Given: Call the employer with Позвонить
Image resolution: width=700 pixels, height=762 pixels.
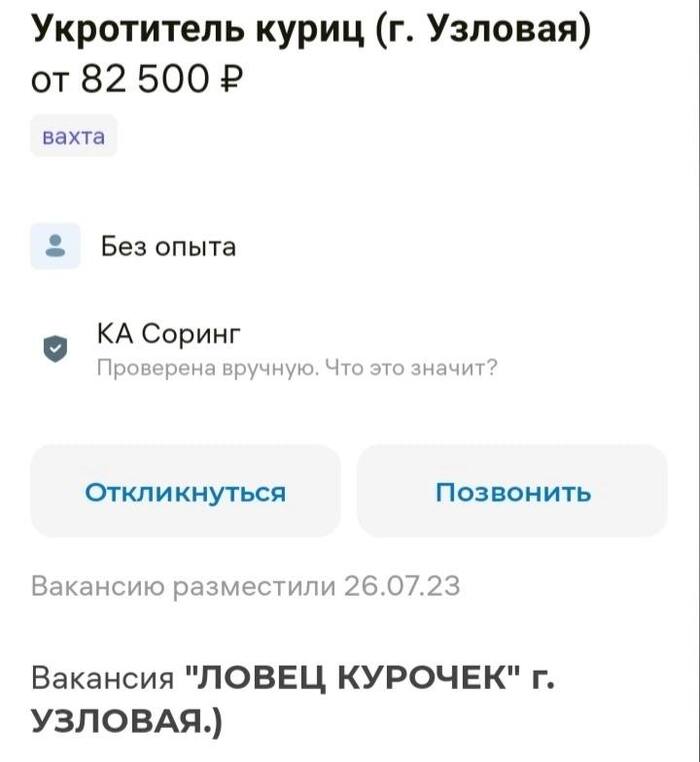Looking at the screenshot, I should (512, 492).
